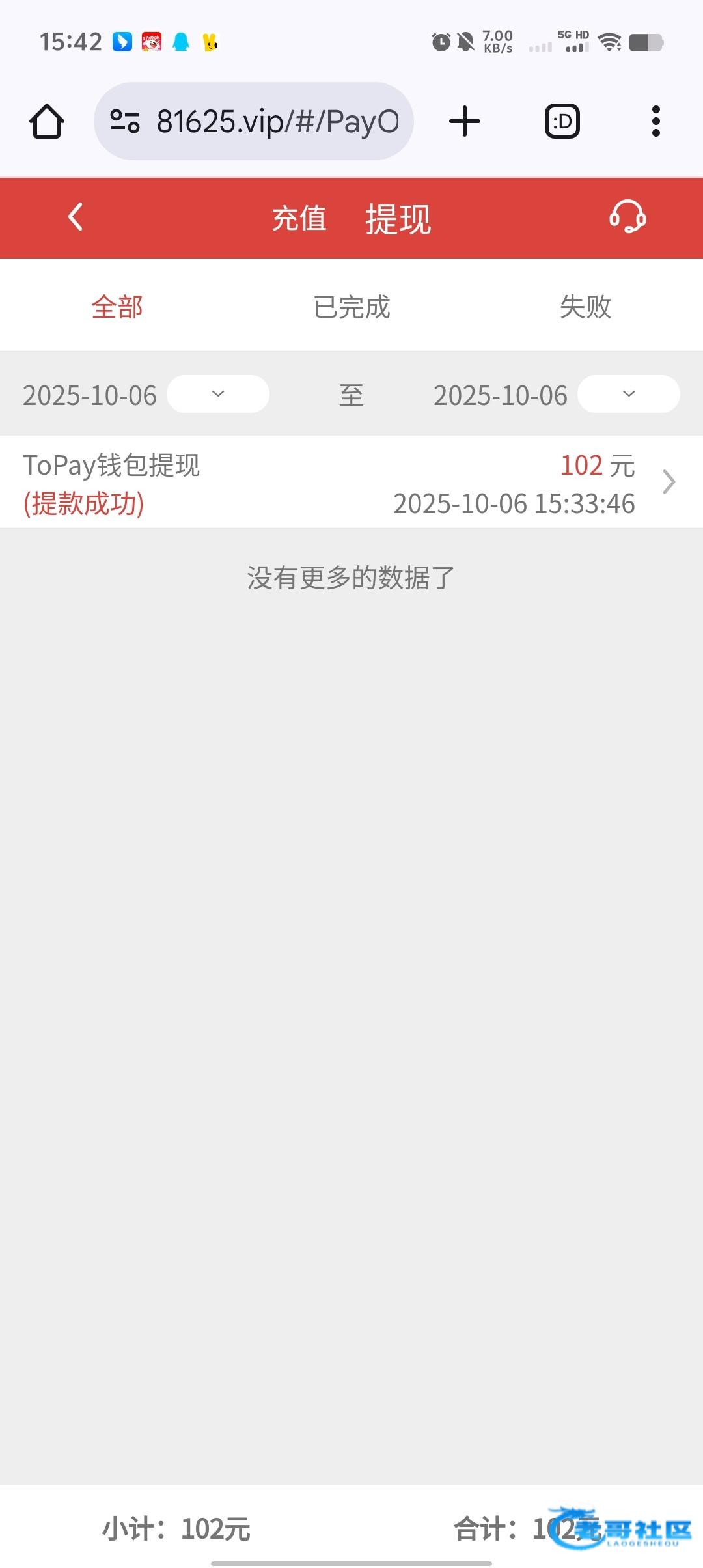Go back using the header arrow
Viewport: 703px width, 1568px height.
76,217
